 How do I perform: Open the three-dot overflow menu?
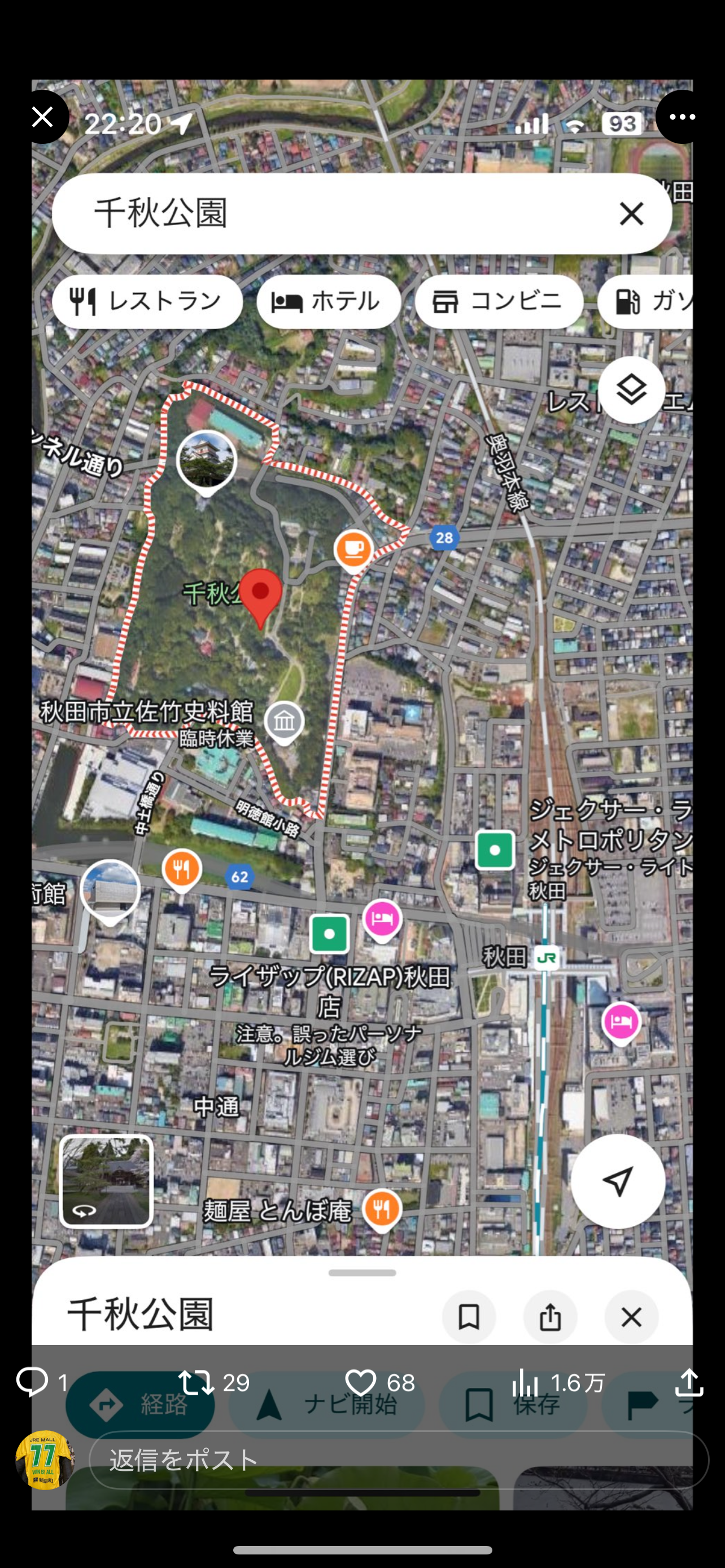tap(682, 117)
